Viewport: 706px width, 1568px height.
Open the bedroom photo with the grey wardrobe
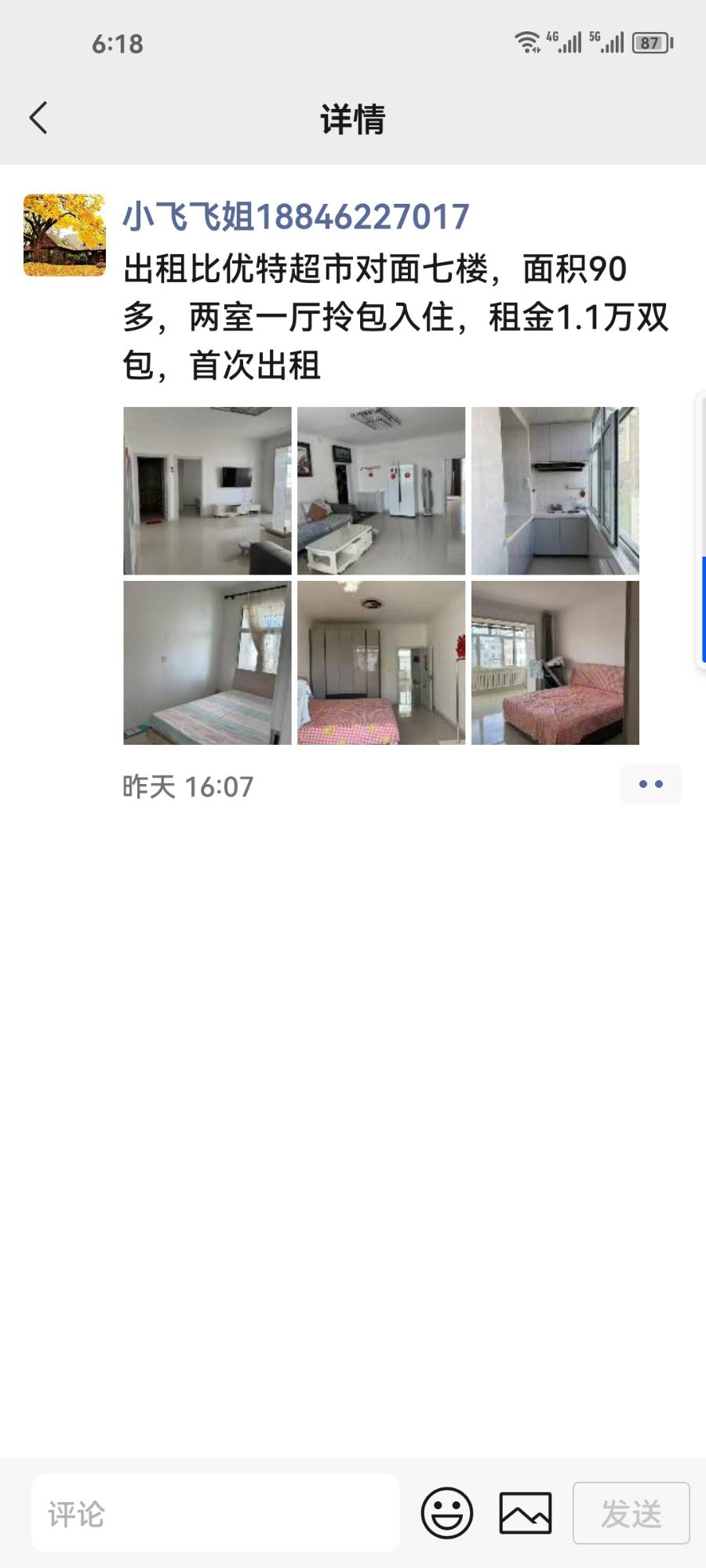coord(381,662)
